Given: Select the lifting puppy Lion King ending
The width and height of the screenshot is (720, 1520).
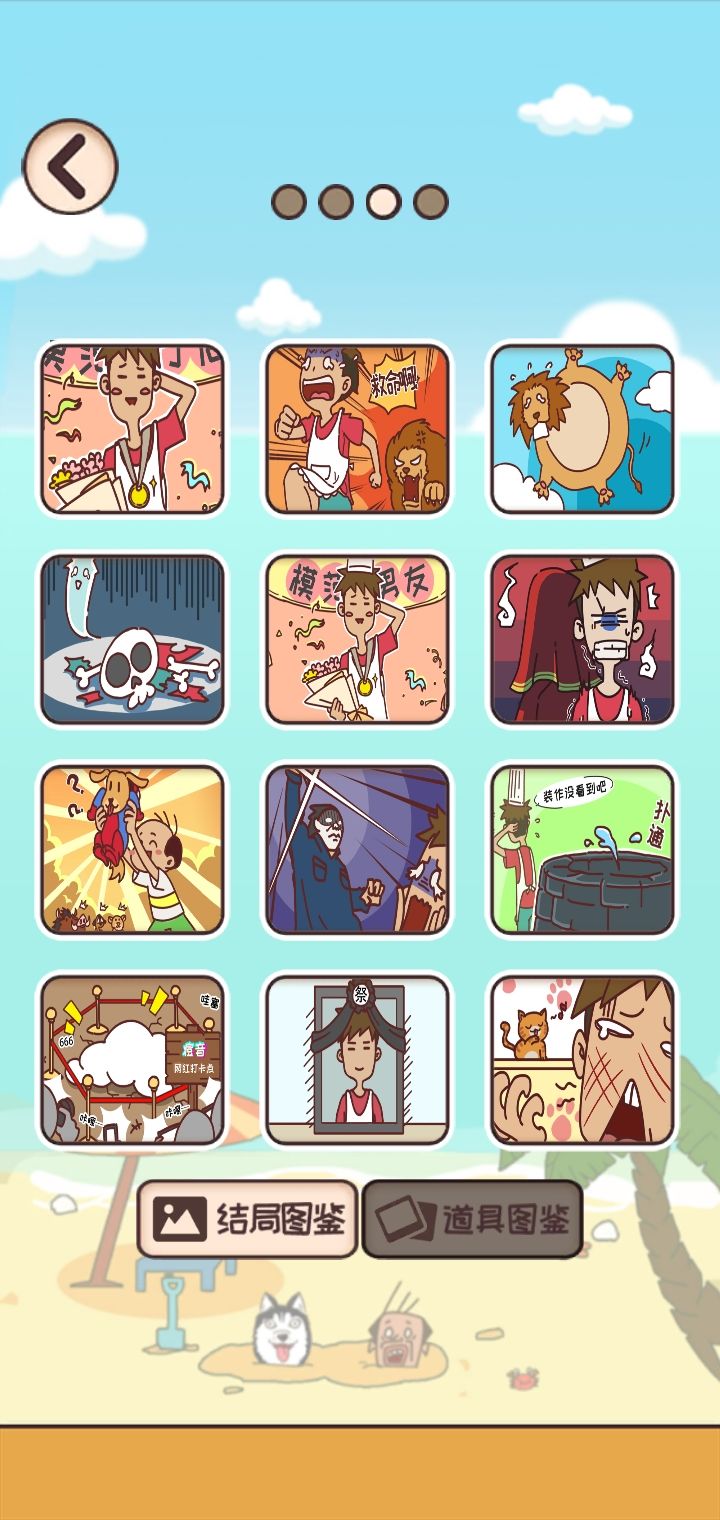Looking at the screenshot, I should 135,847.
